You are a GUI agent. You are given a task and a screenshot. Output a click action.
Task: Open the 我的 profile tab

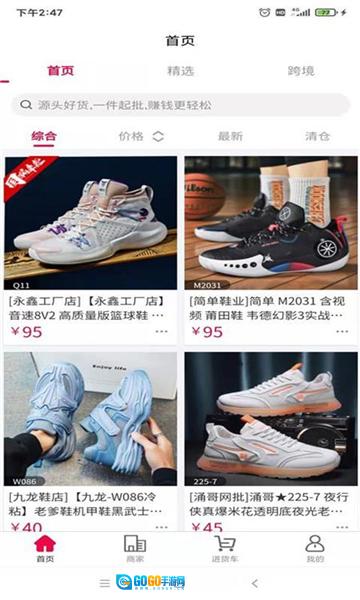click(x=315, y=548)
